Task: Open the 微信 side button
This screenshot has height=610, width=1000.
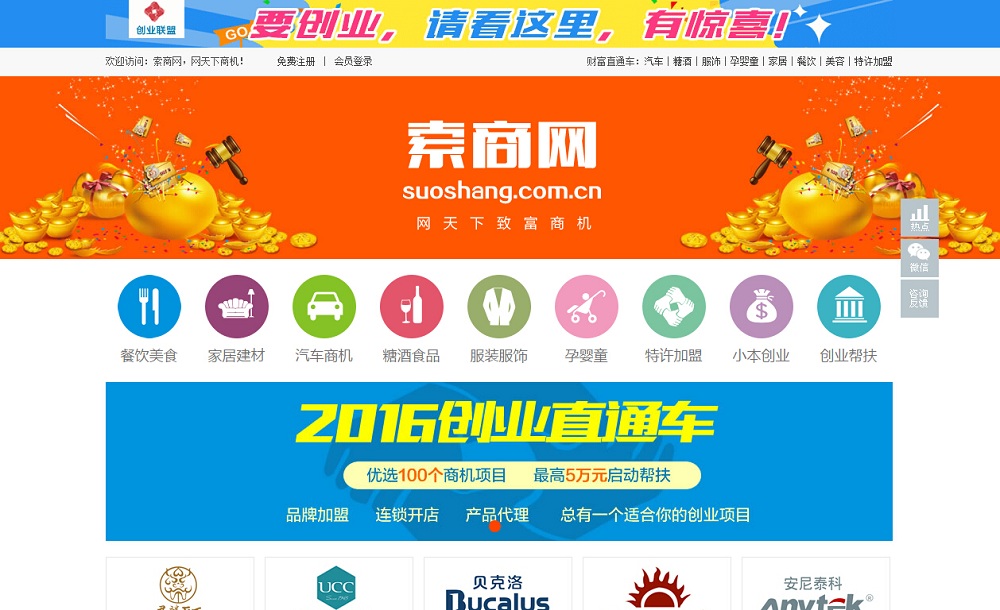Action: click(919, 258)
